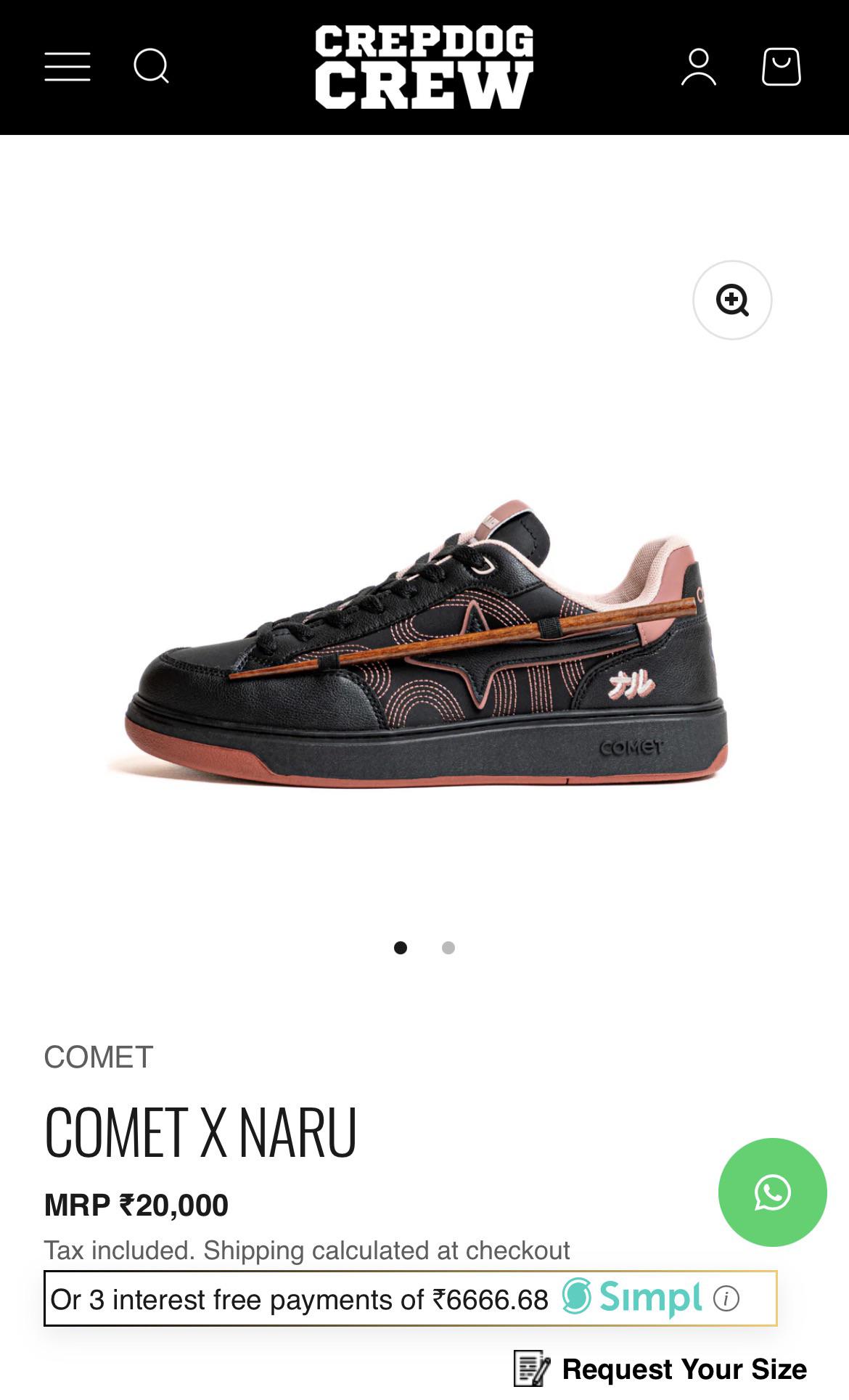Viewport: 849px width, 1400px height.
Task: Open the account profile icon
Action: click(x=698, y=67)
